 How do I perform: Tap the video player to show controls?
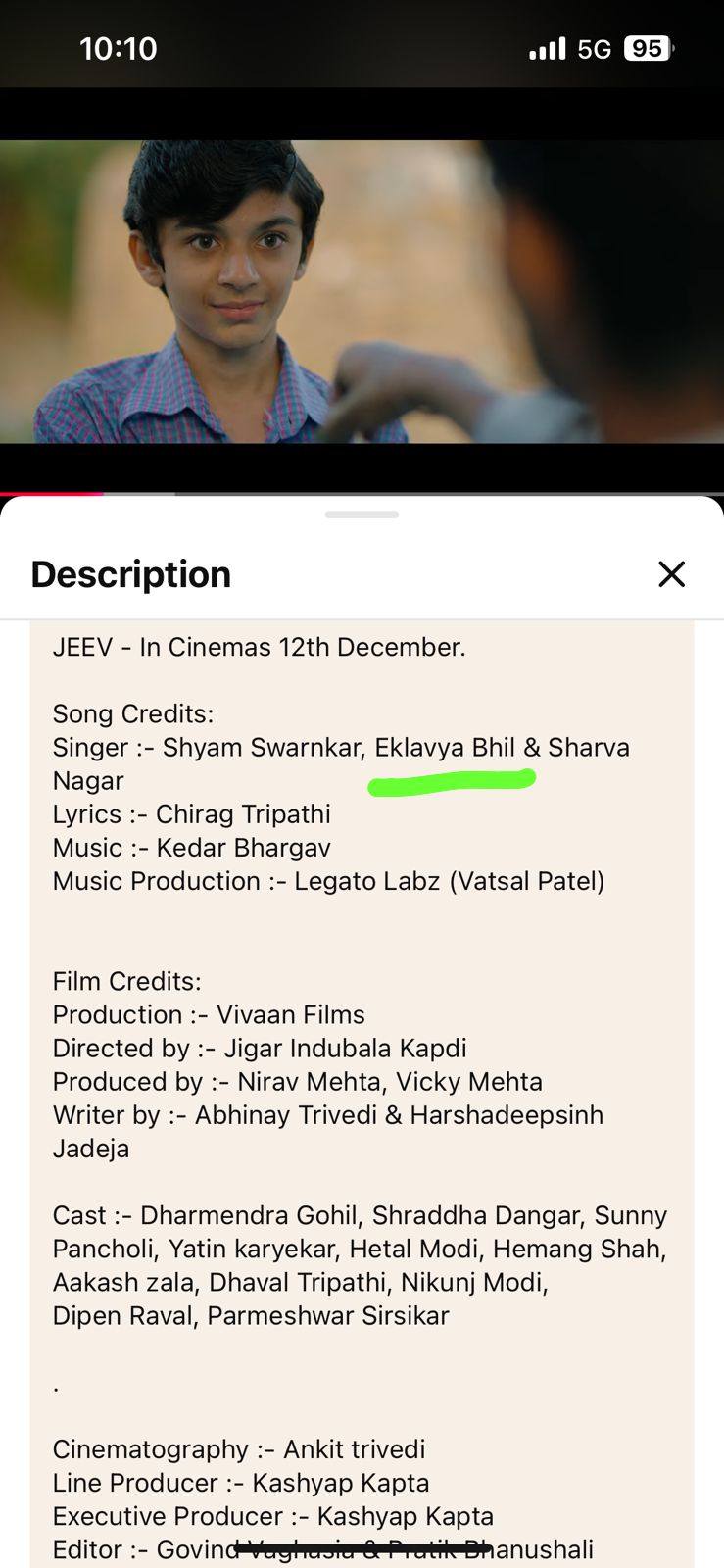(x=362, y=291)
